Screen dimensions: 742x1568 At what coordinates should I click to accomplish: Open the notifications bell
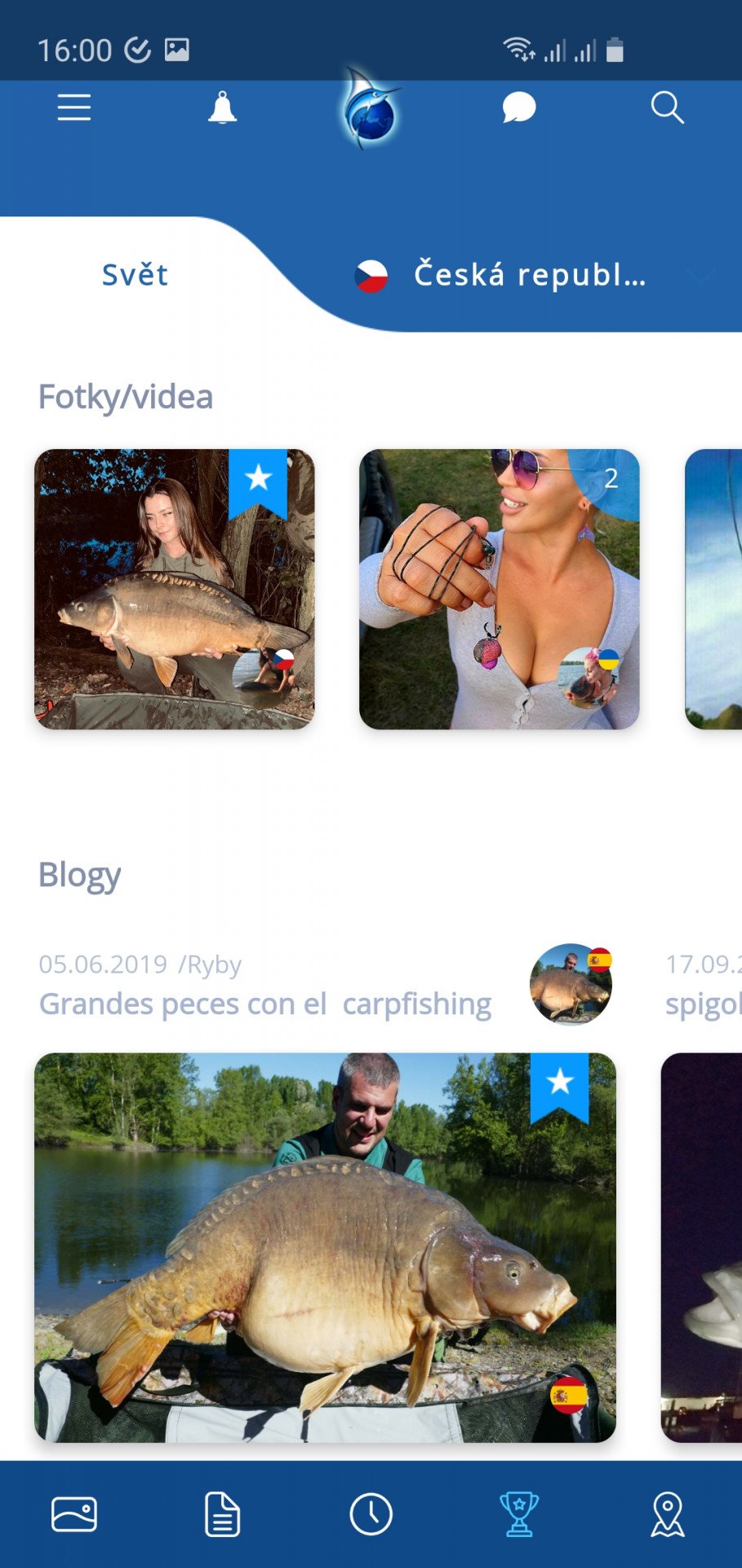222,108
